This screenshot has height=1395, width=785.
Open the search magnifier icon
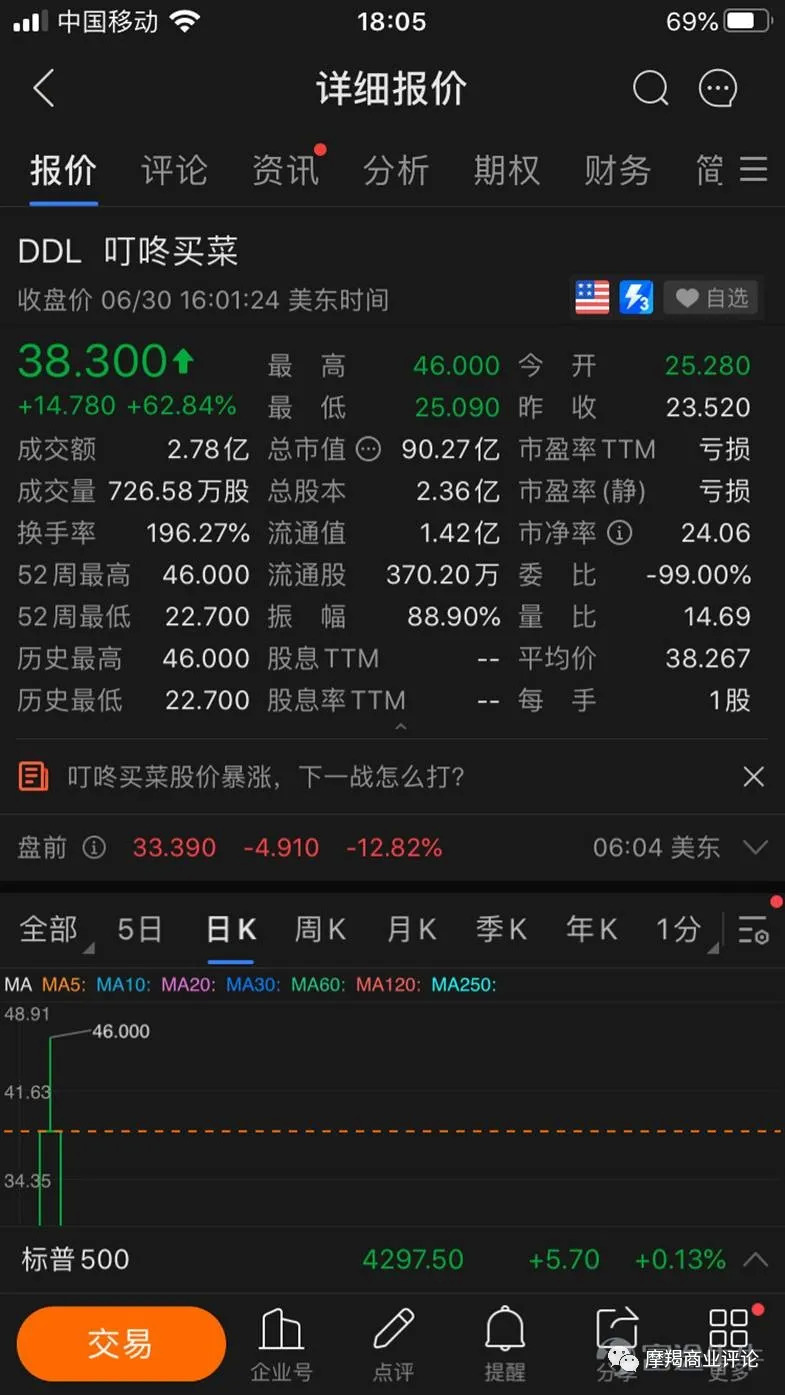[x=650, y=89]
